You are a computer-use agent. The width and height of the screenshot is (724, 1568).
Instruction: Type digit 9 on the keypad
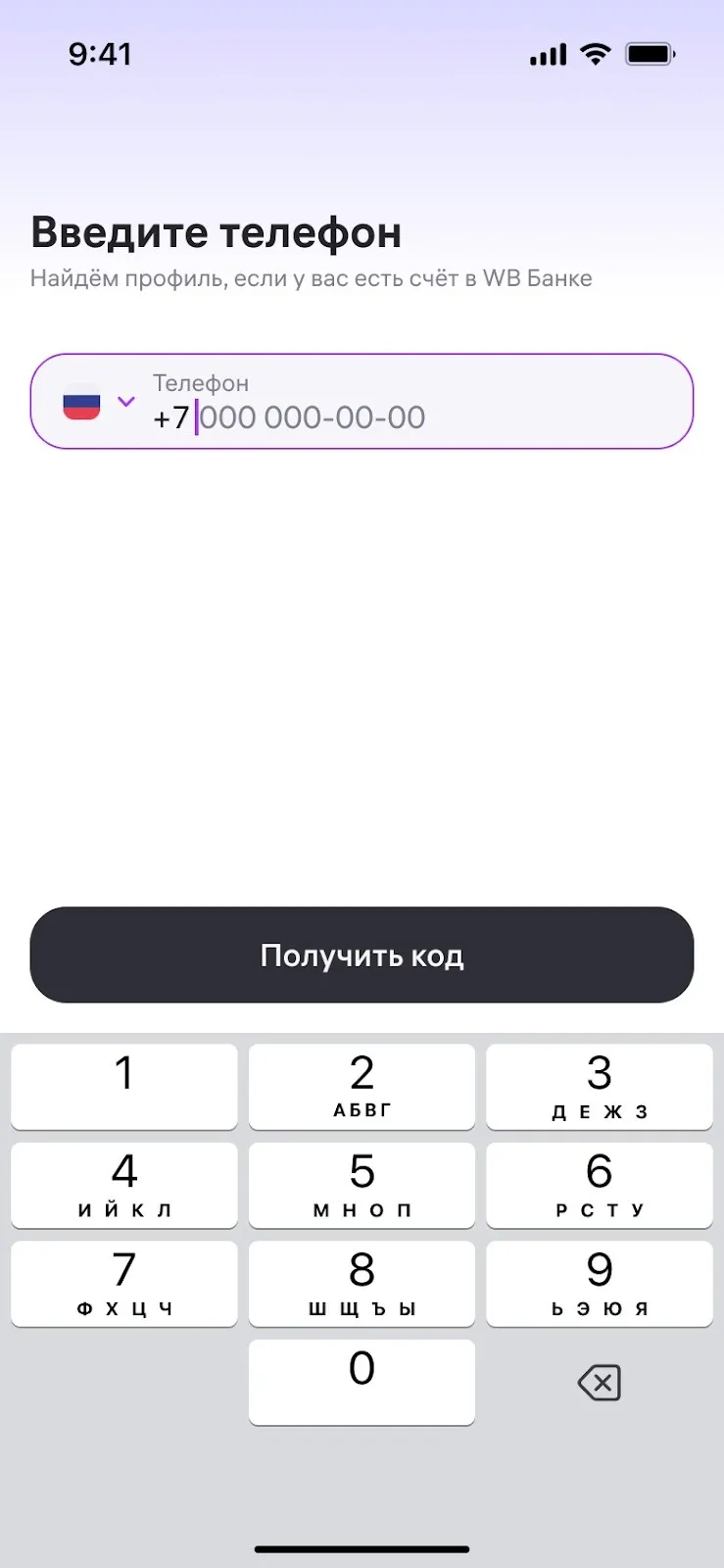599,1283
